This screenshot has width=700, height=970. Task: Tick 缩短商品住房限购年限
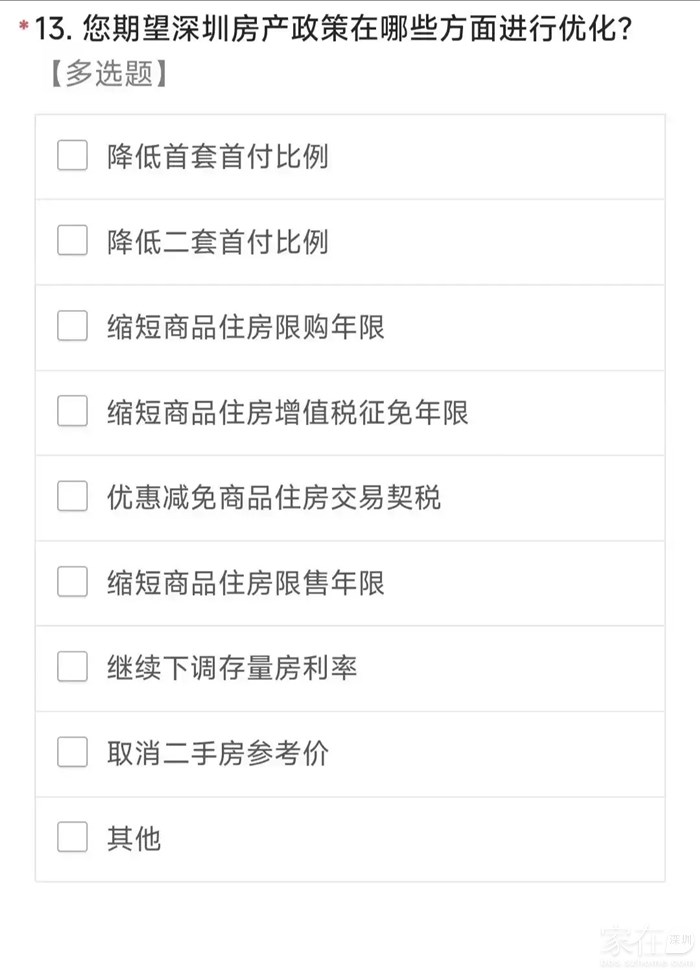click(73, 326)
